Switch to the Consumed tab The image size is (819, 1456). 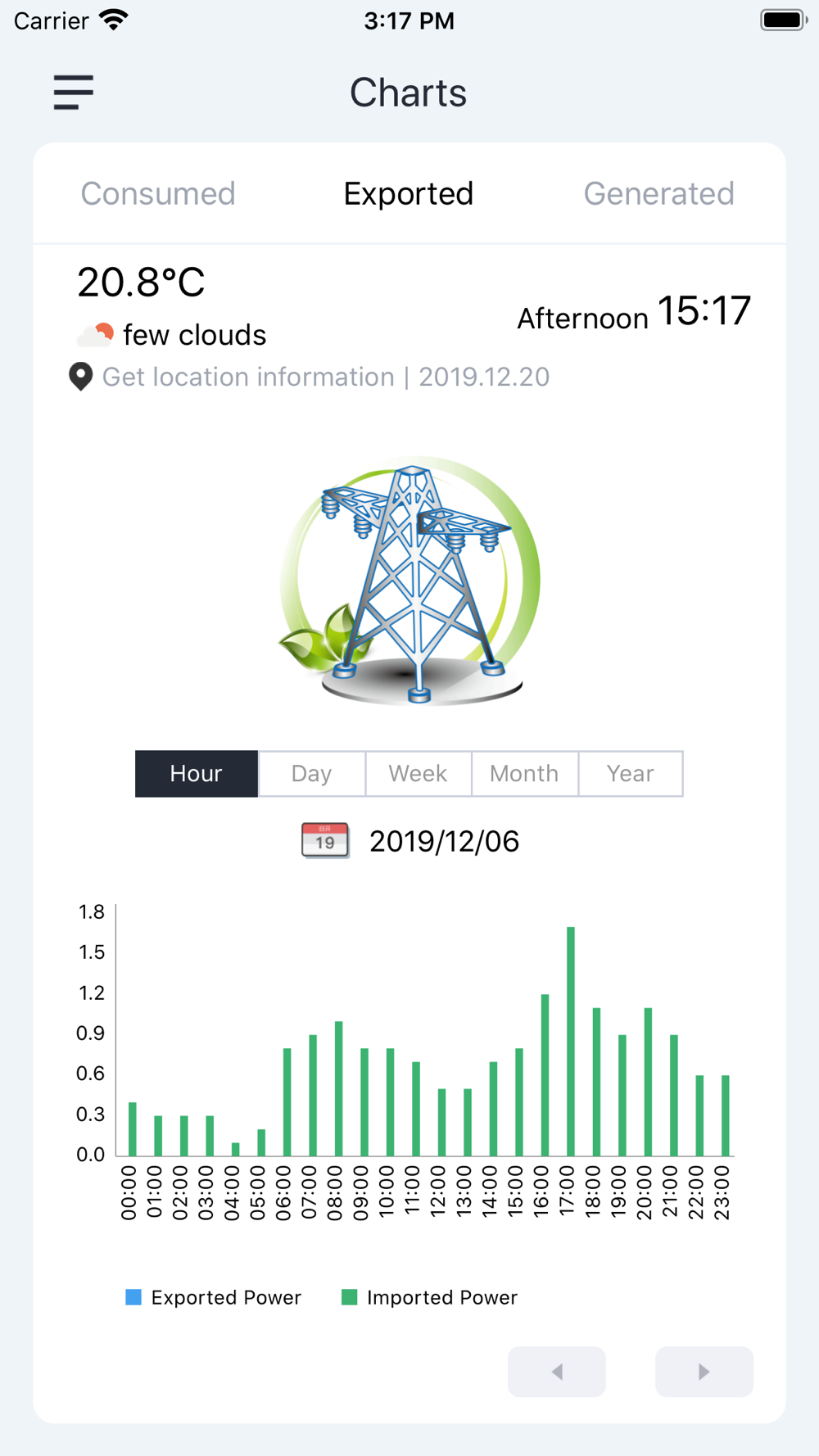point(158,194)
